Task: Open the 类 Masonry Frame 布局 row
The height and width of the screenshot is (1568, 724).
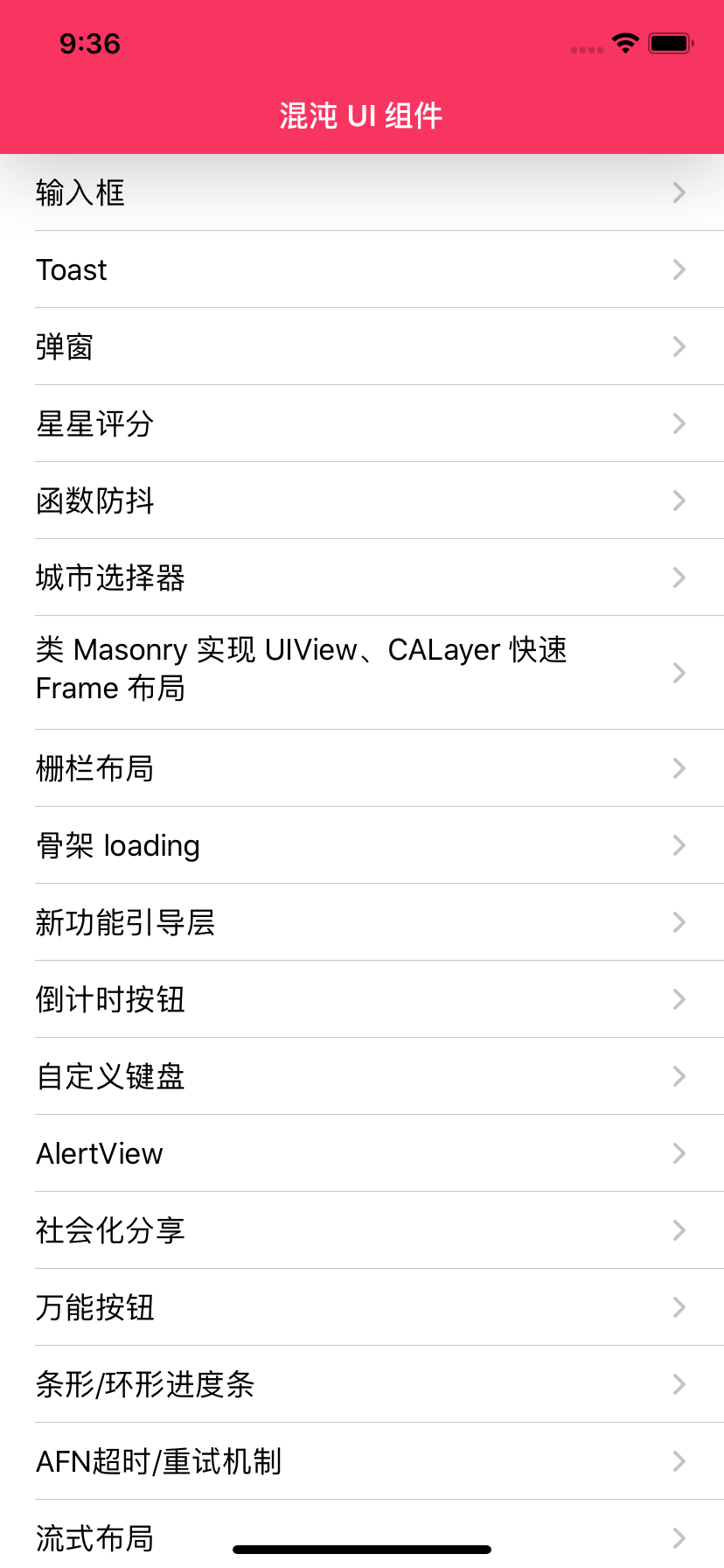Action: [362, 673]
